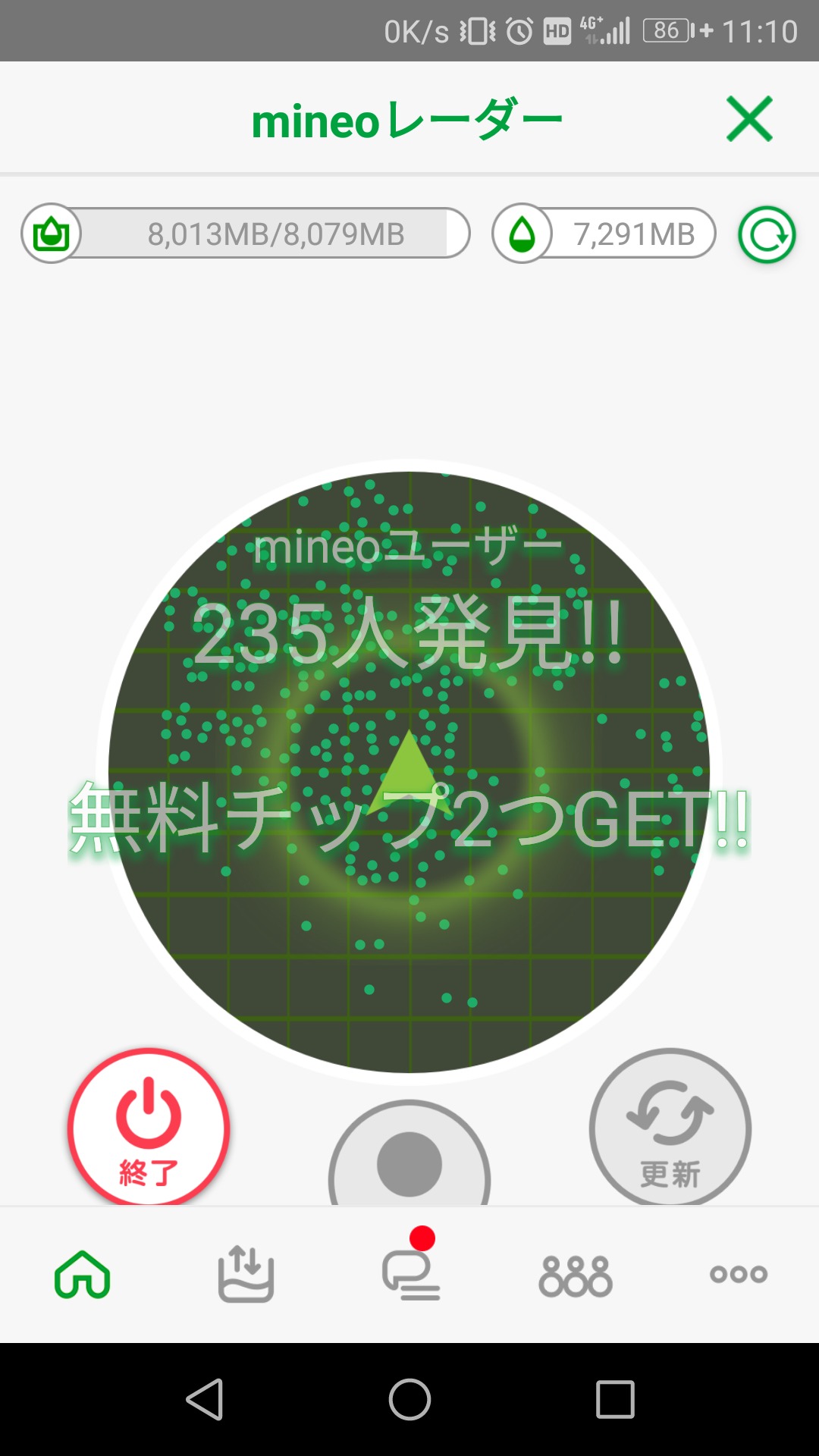The height and width of the screenshot is (1456, 819).
Task: Go back with the system back button
Action: (x=205, y=1399)
